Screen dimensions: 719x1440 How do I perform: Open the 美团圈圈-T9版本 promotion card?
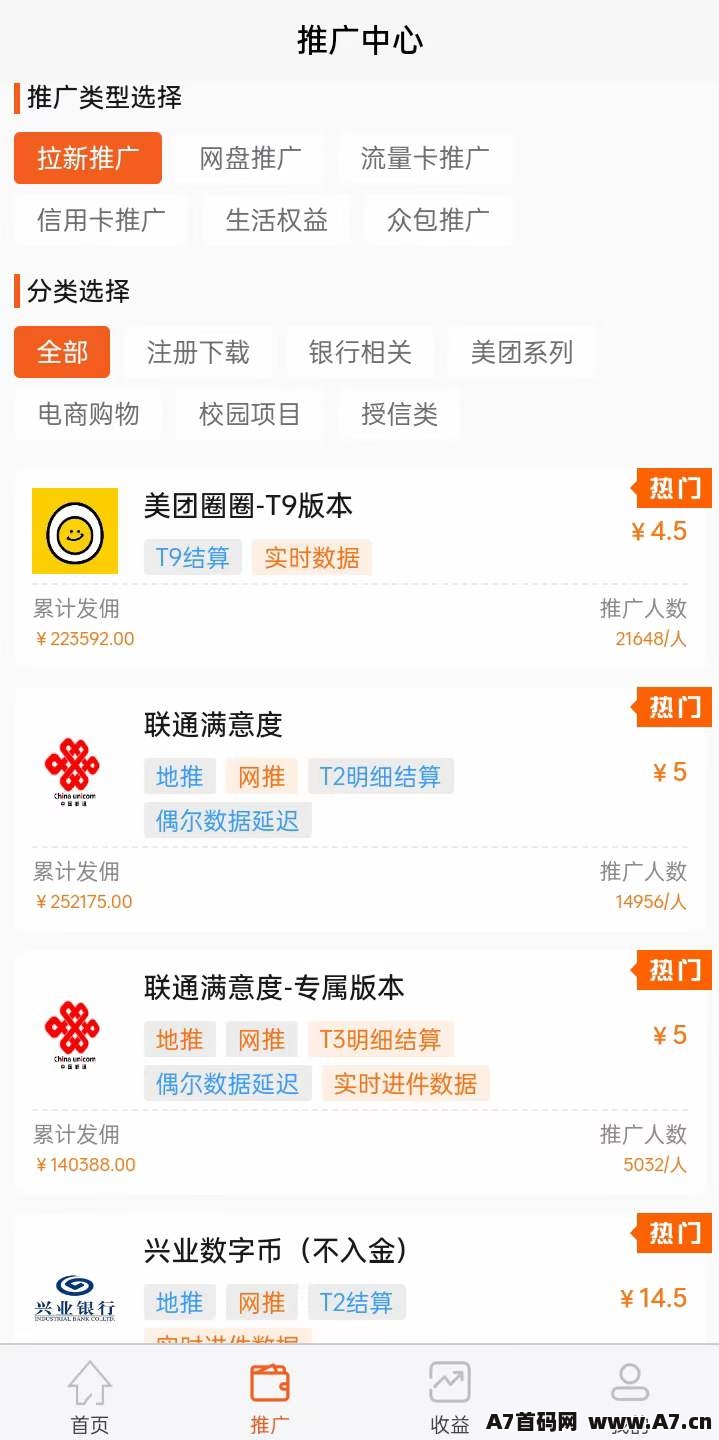pyautogui.click(x=360, y=568)
